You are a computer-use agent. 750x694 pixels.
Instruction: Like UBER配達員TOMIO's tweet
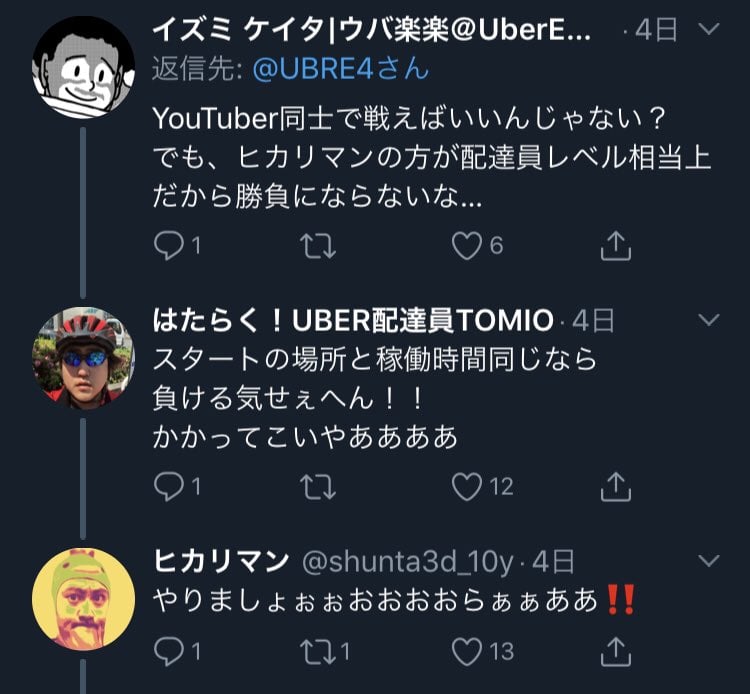467,486
